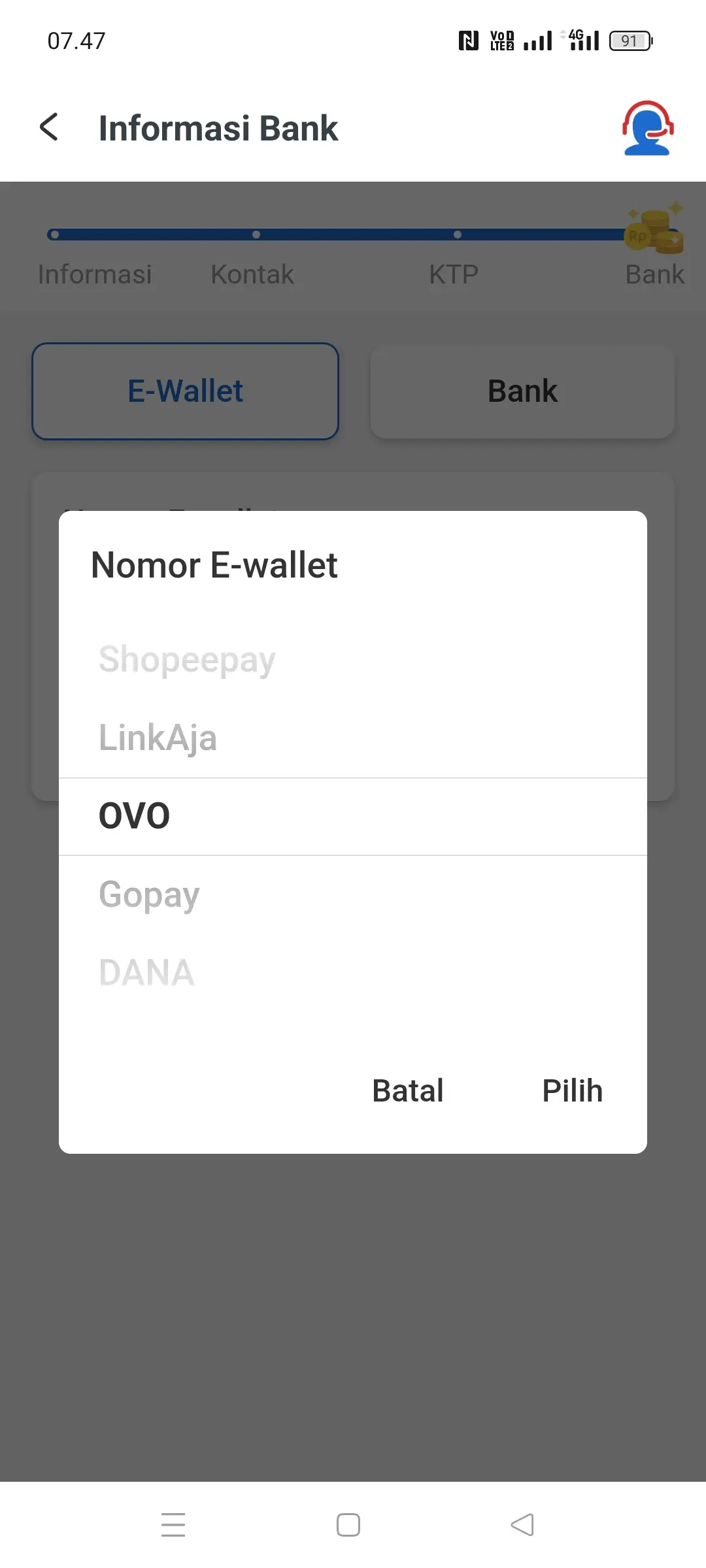706x1568 pixels.
Task: Pick Gopay as e-wallet
Action: tap(149, 894)
